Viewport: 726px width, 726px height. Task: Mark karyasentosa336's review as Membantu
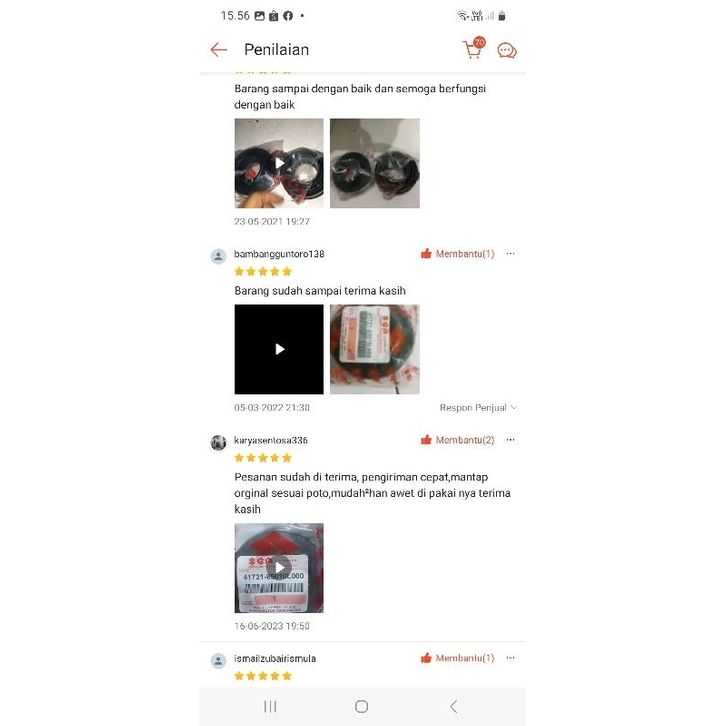(x=457, y=440)
